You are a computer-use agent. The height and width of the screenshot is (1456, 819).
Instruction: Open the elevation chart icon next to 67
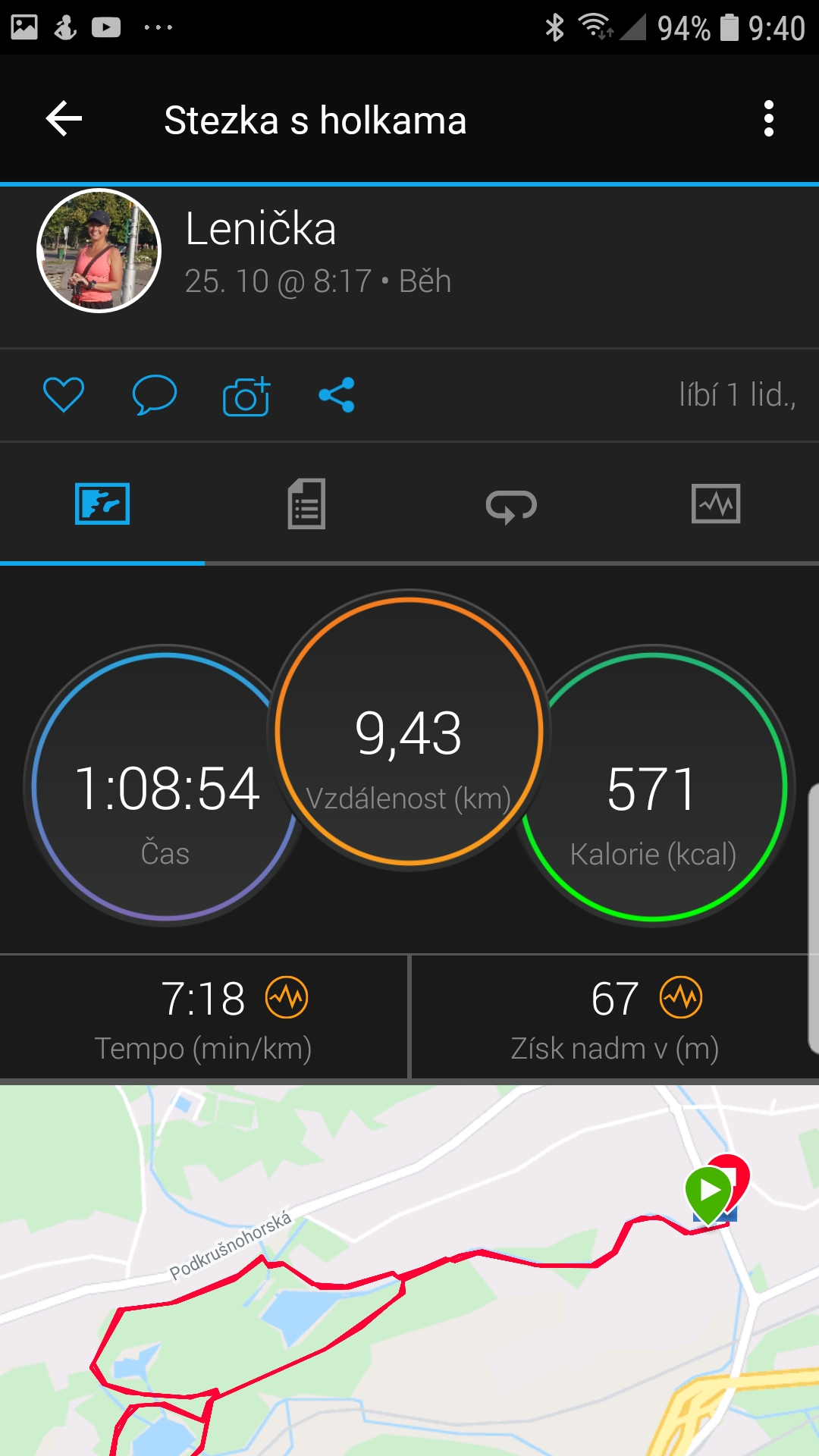[x=681, y=998]
